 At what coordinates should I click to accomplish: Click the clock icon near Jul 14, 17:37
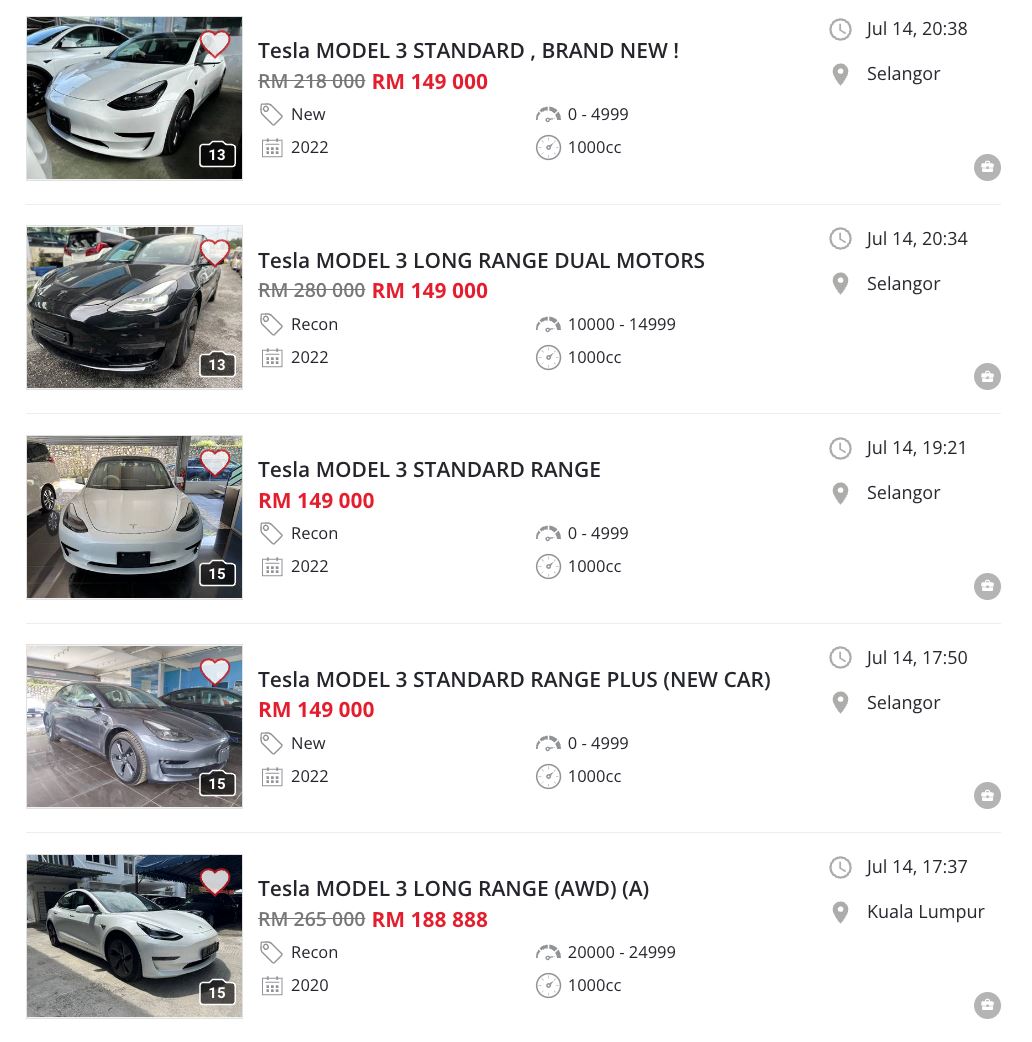coord(840,867)
